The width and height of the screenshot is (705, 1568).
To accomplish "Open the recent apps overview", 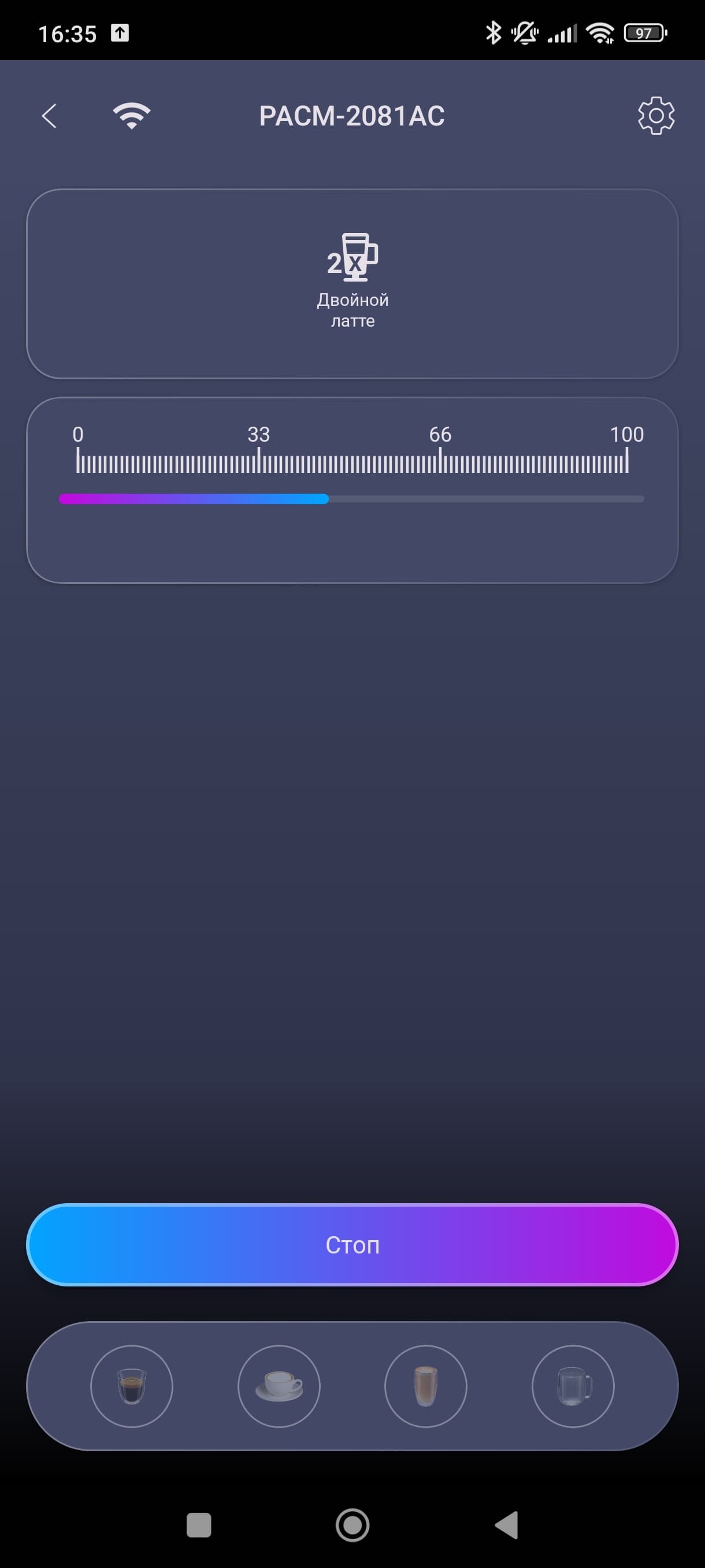I will [198, 1525].
